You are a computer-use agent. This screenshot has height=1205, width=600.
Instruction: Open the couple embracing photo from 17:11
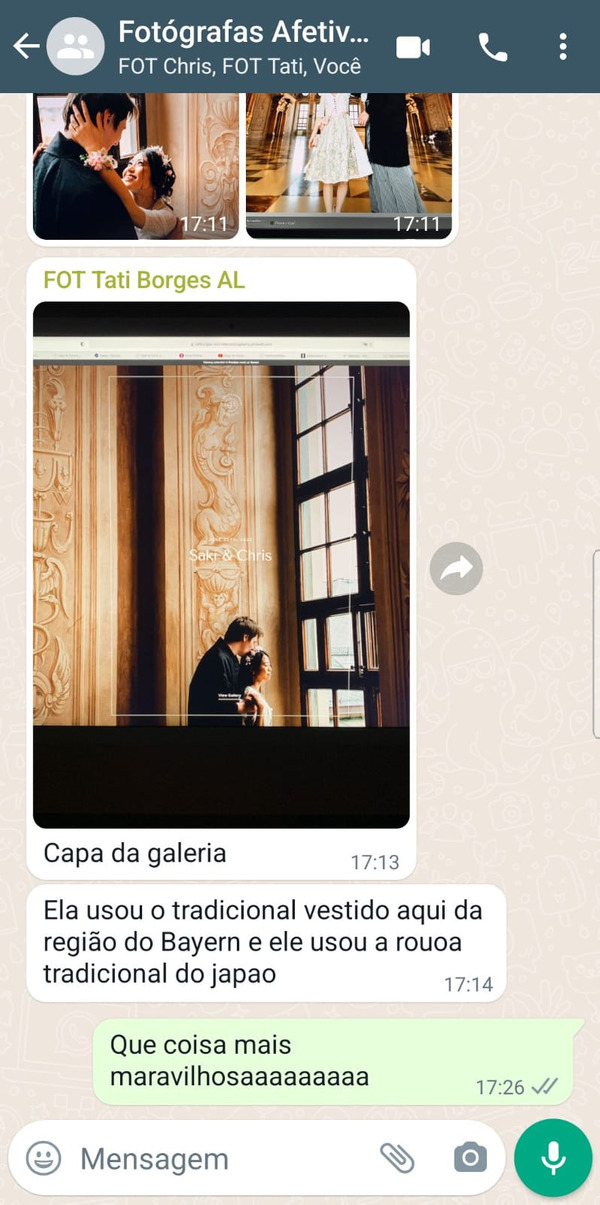(x=135, y=165)
